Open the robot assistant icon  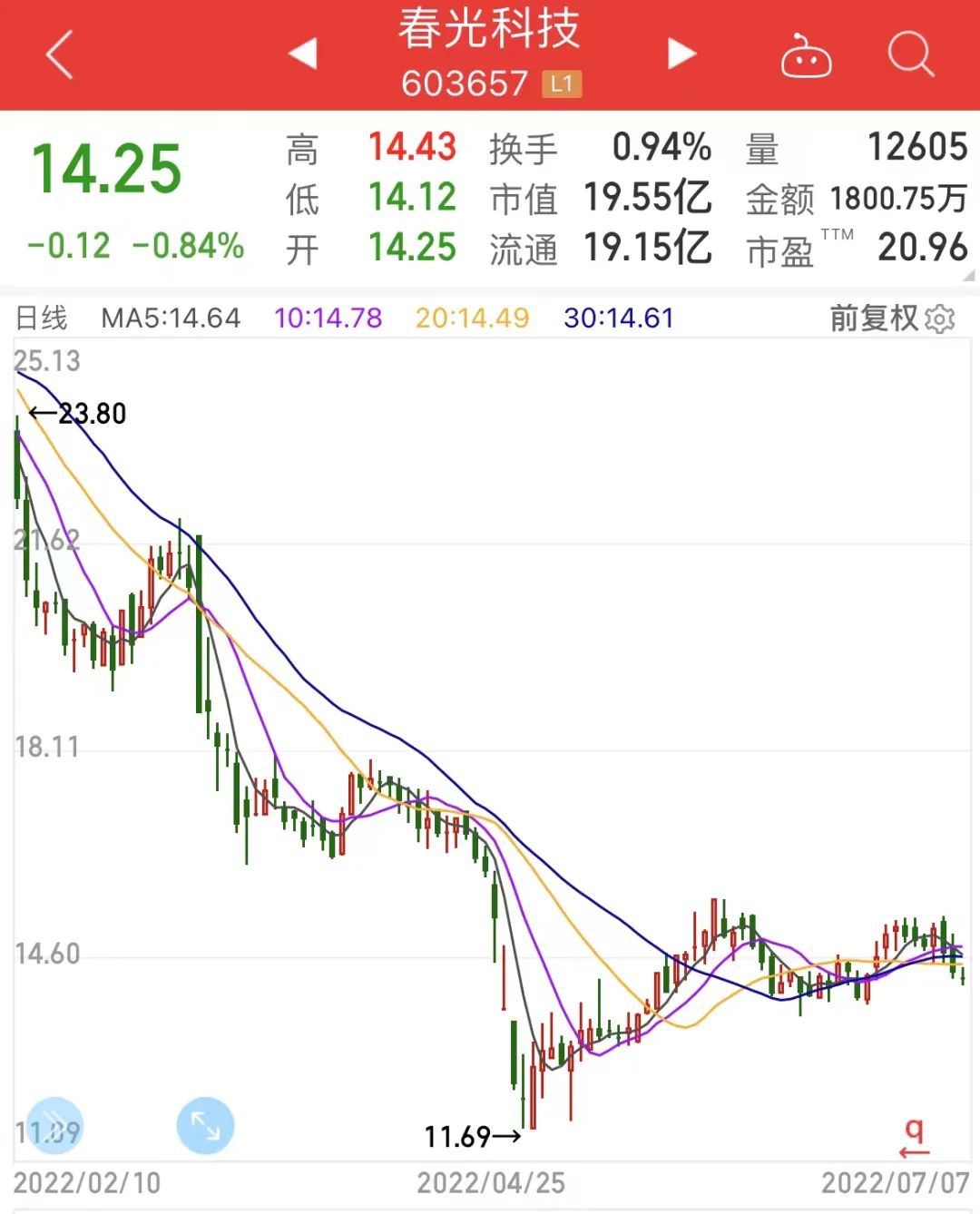pyautogui.click(x=806, y=55)
